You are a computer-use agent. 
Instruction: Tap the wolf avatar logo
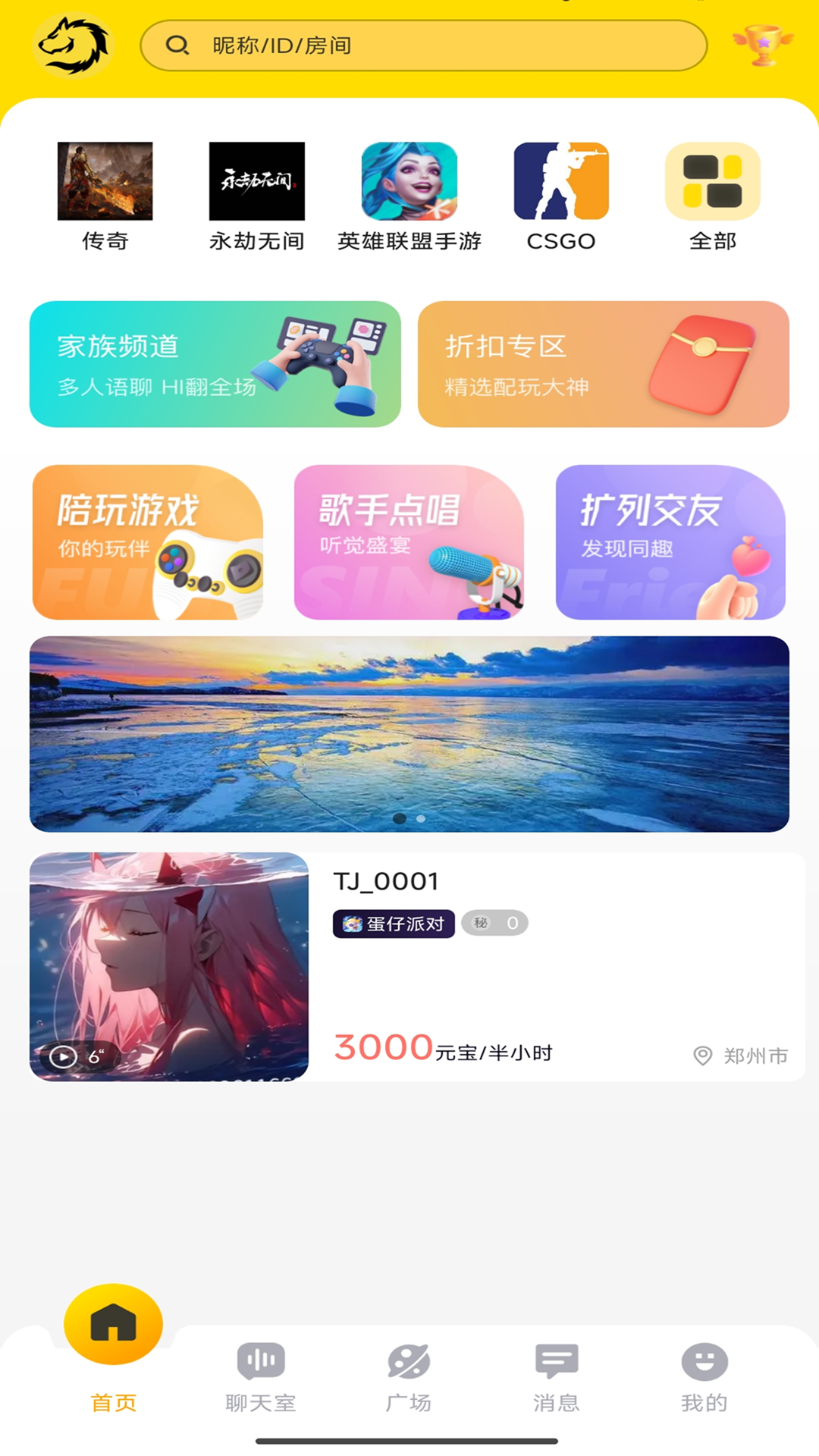(x=74, y=46)
